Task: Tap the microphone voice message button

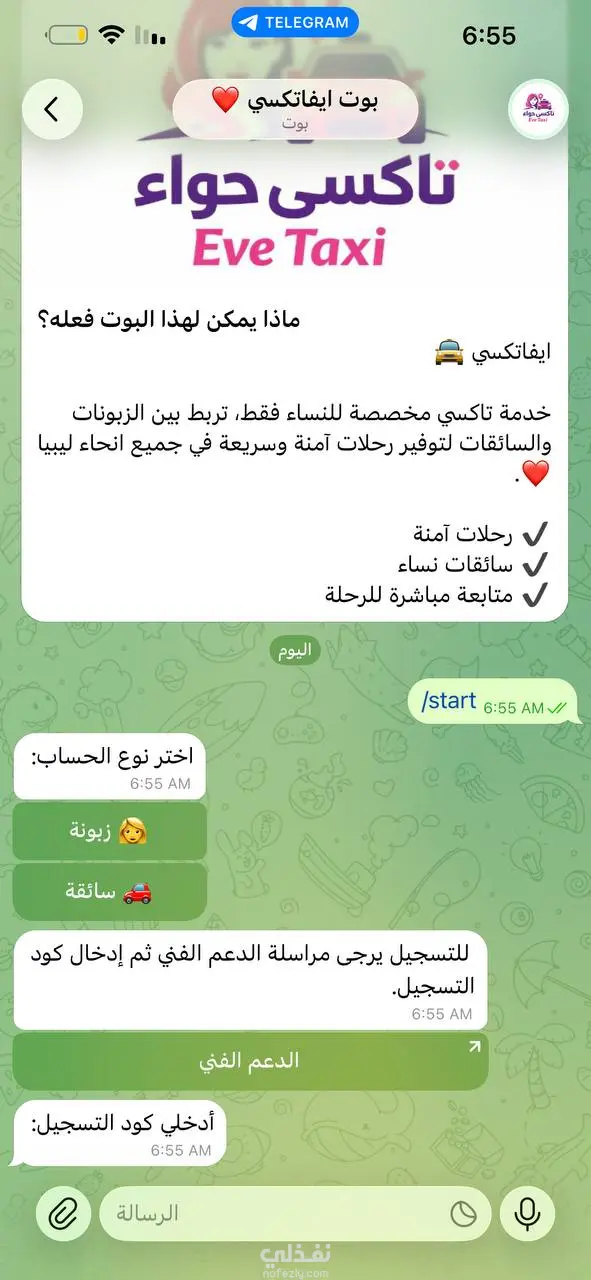Action: pyautogui.click(x=526, y=1214)
